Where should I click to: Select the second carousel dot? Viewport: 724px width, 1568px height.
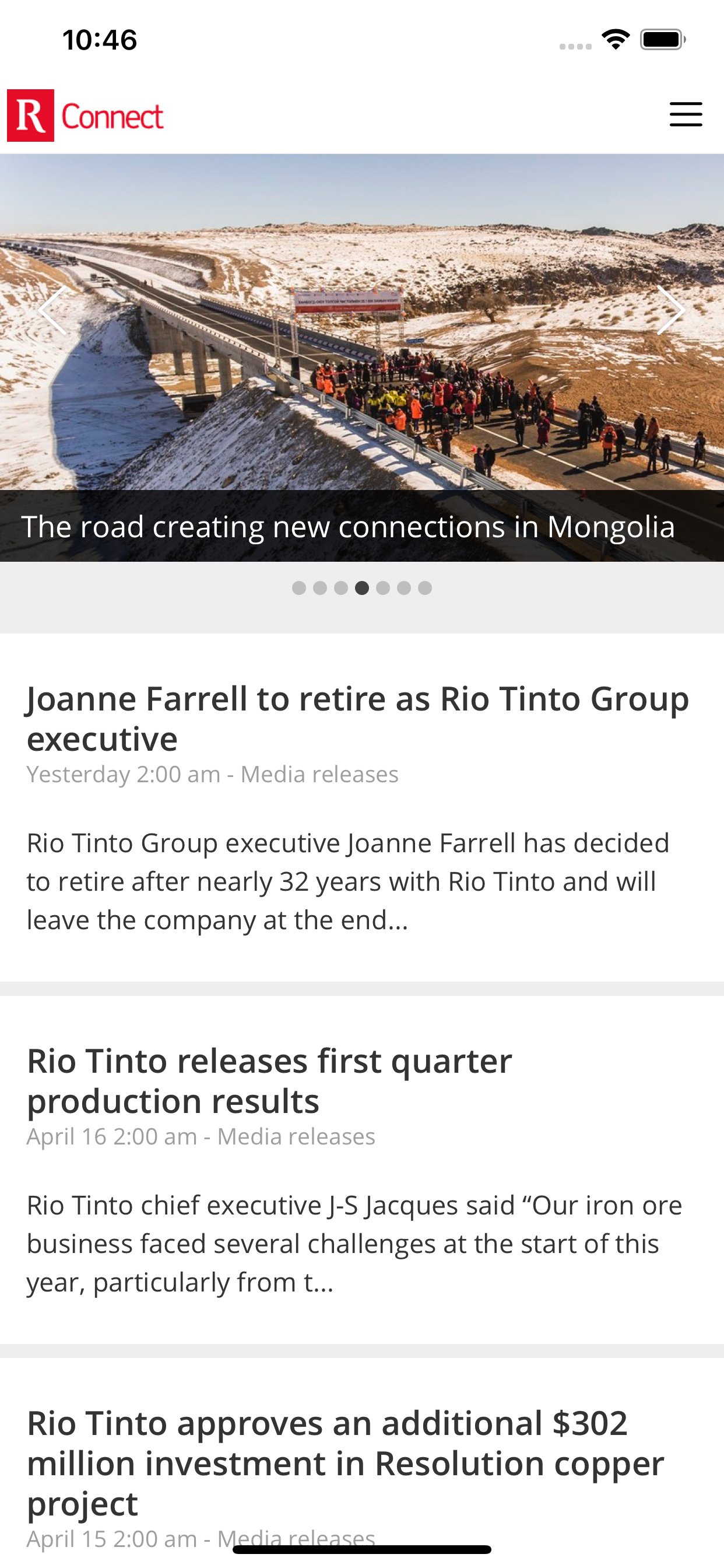[x=320, y=588]
